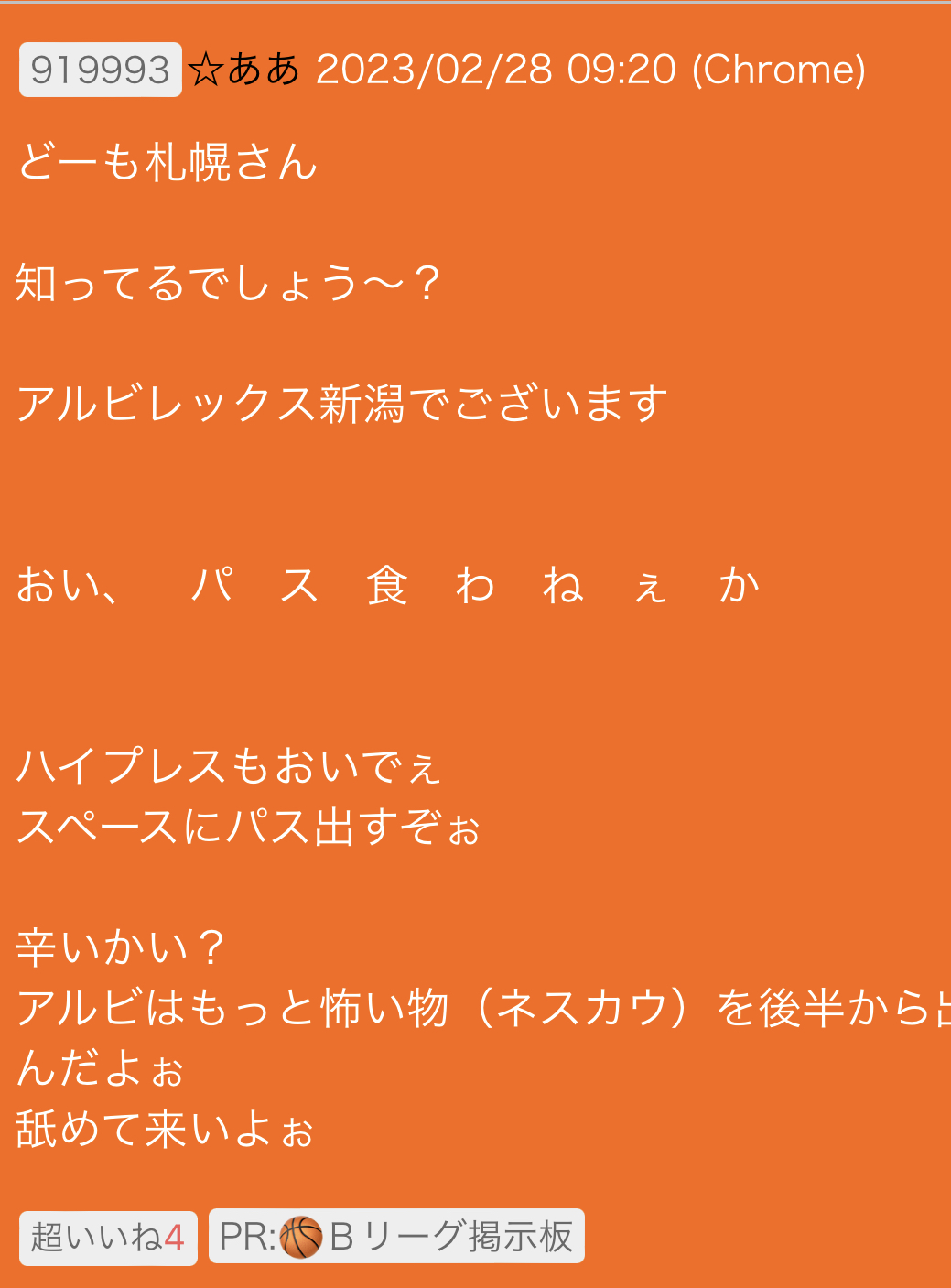Tap post number 919993 button

100,70
